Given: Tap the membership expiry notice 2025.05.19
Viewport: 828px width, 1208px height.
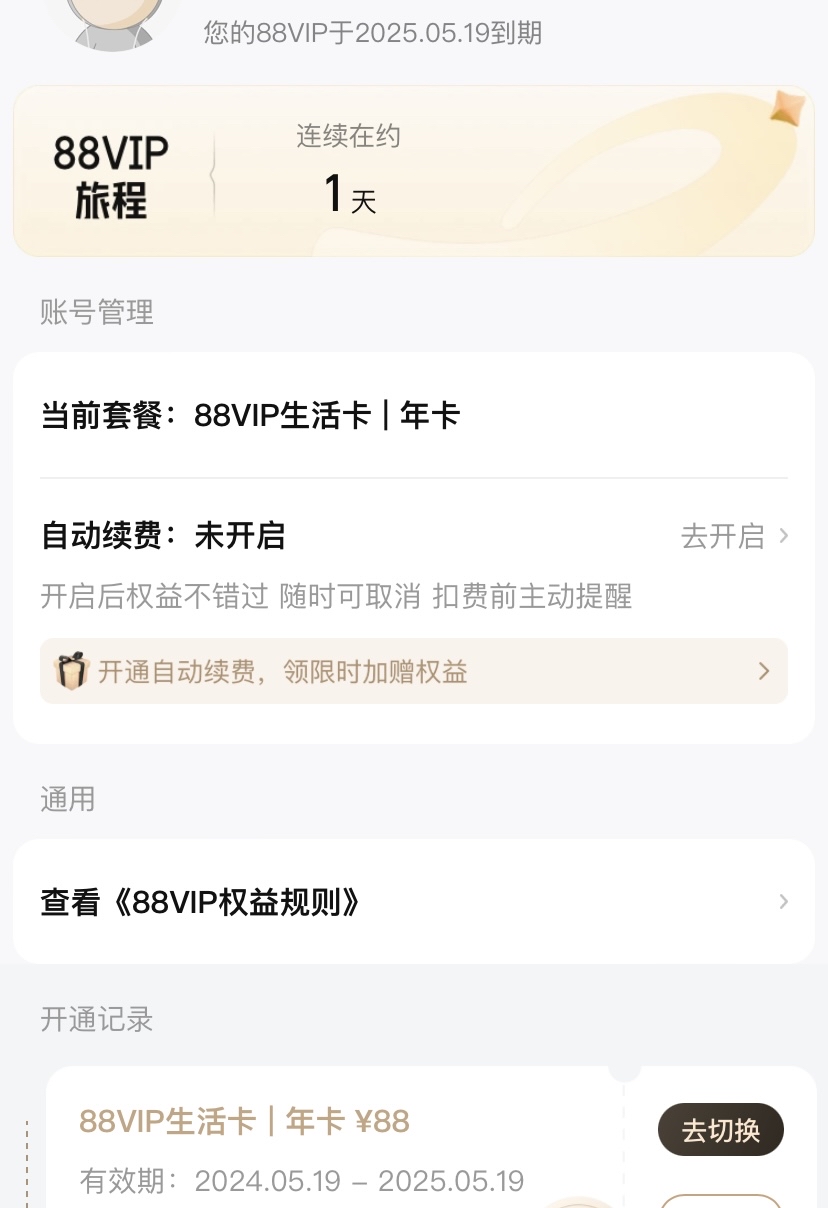Looking at the screenshot, I should [371, 32].
